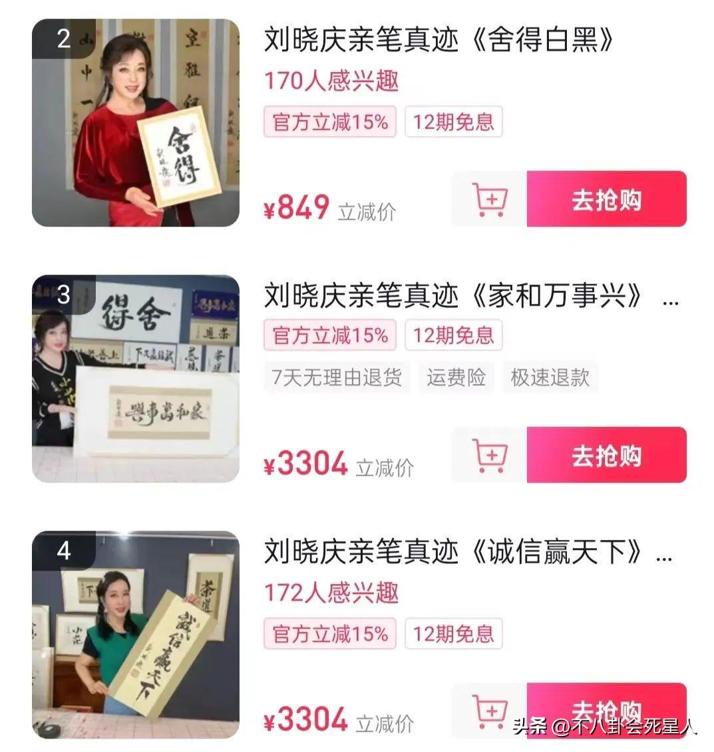Image resolution: width=714 pixels, height=752 pixels.
Task: Open product image of item 4 《诚信赢天下》
Action: click(x=136, y=635)
